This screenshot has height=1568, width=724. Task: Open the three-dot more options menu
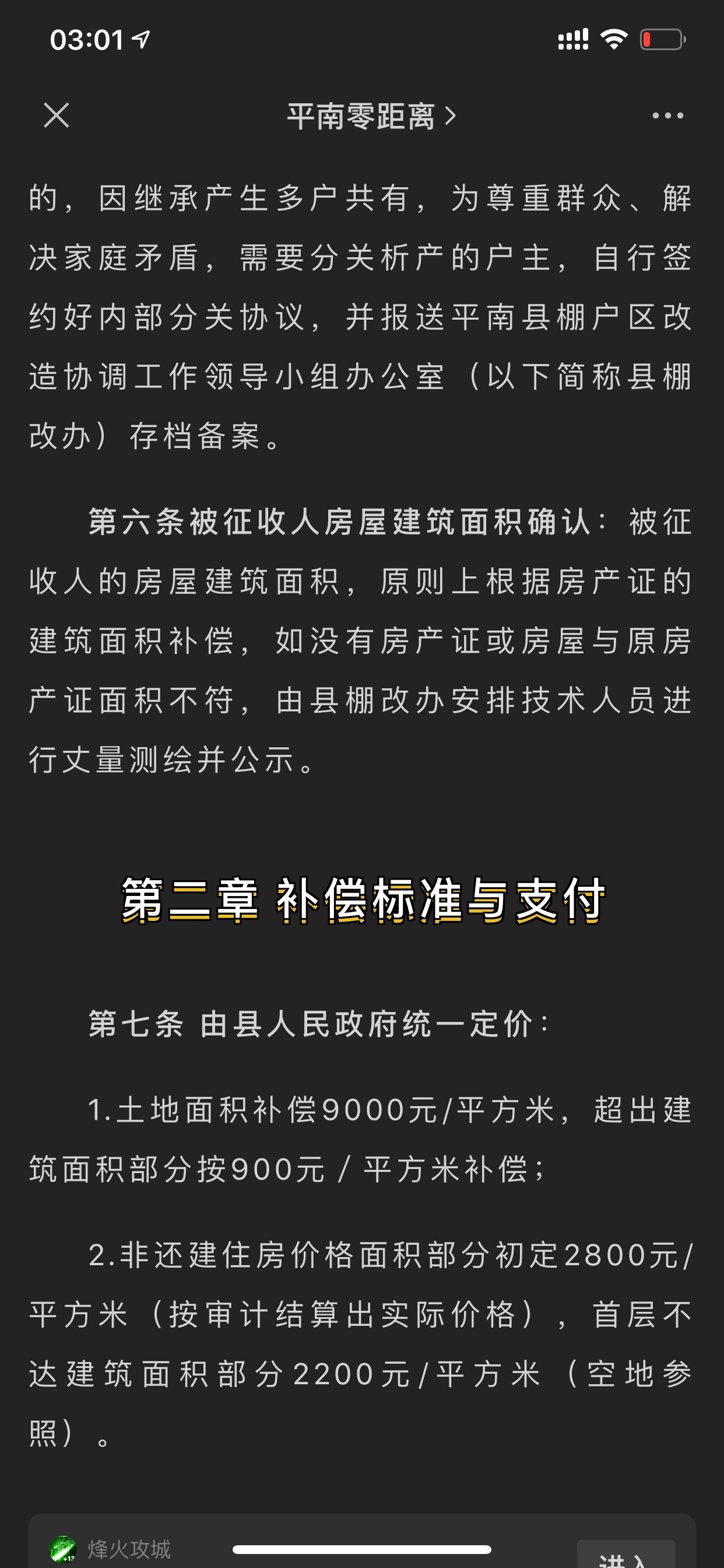tap(667, 116)
